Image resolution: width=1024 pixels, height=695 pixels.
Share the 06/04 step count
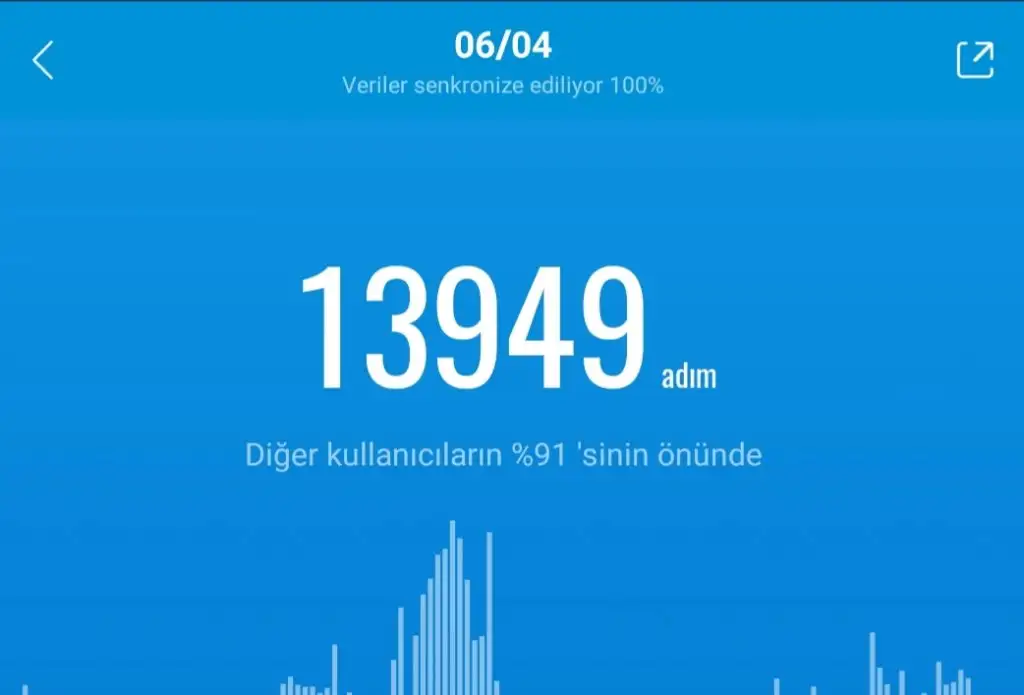(x=975, y=60)
